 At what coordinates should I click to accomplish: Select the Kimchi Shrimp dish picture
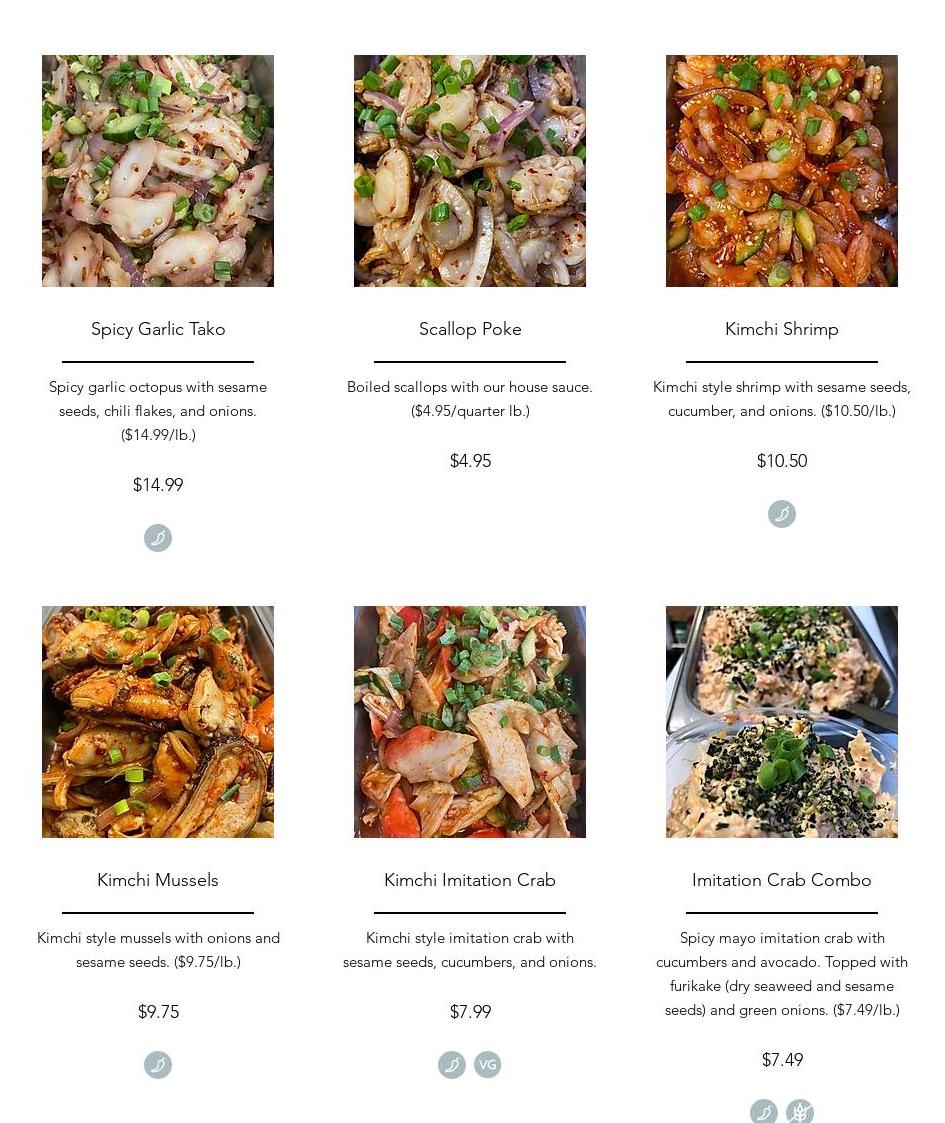(782, 171)
